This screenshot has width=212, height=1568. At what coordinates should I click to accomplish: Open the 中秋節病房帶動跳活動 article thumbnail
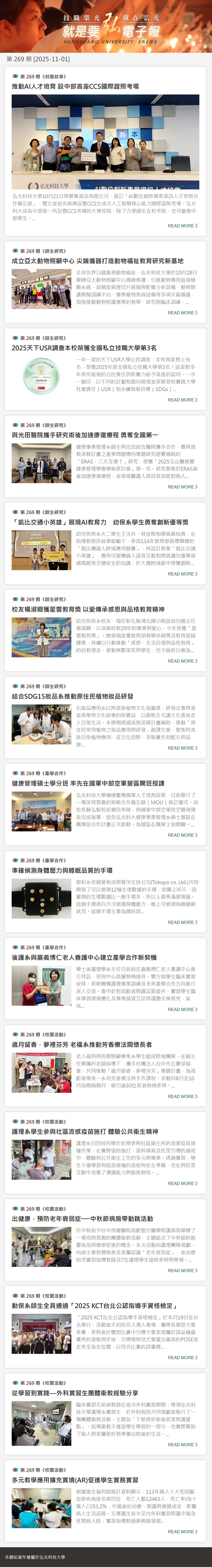click(41, 1247)
